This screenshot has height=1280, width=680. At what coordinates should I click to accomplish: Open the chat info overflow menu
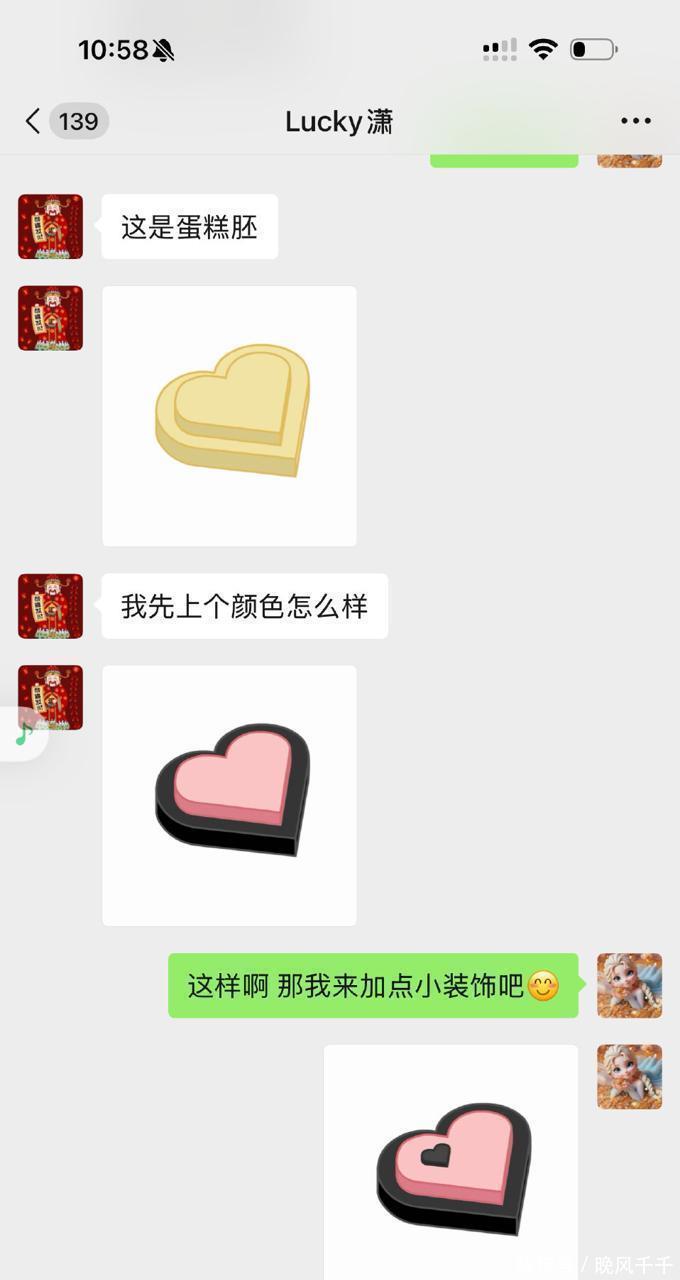(635, 121)
